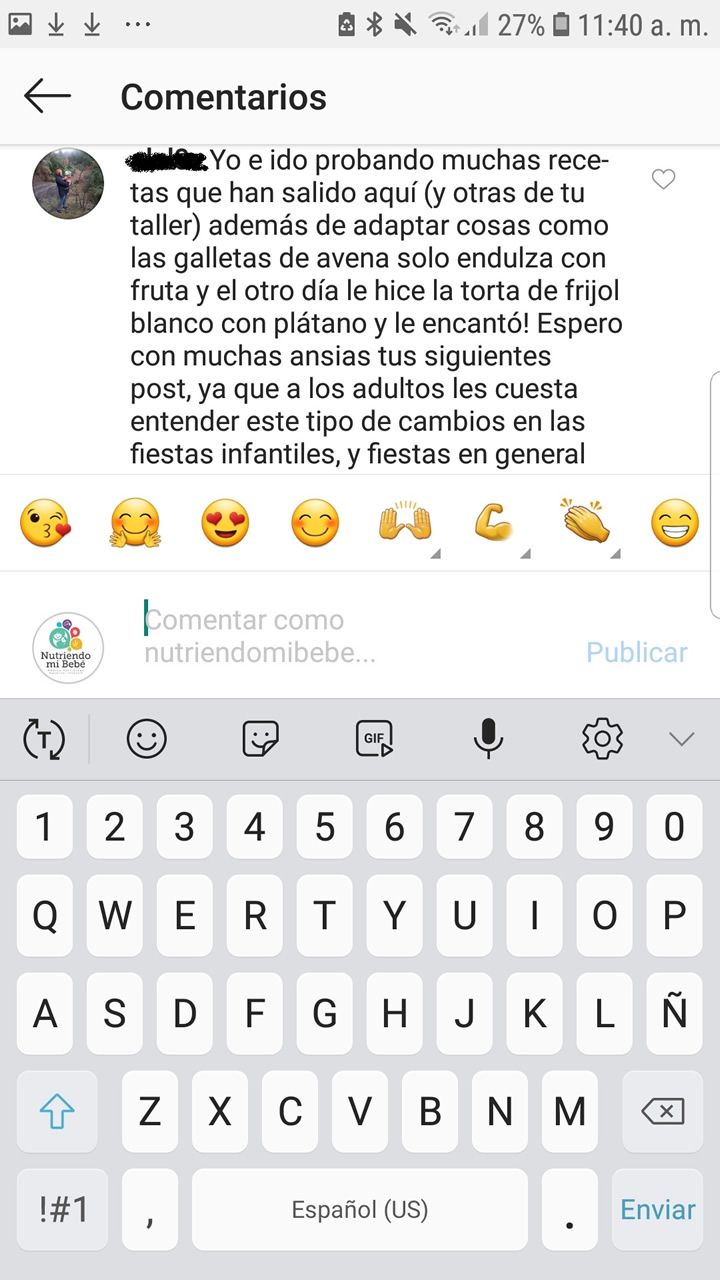Open the sticker panel on keyboard
Viewport: 720px width, 1280px height.
point(262,738)
